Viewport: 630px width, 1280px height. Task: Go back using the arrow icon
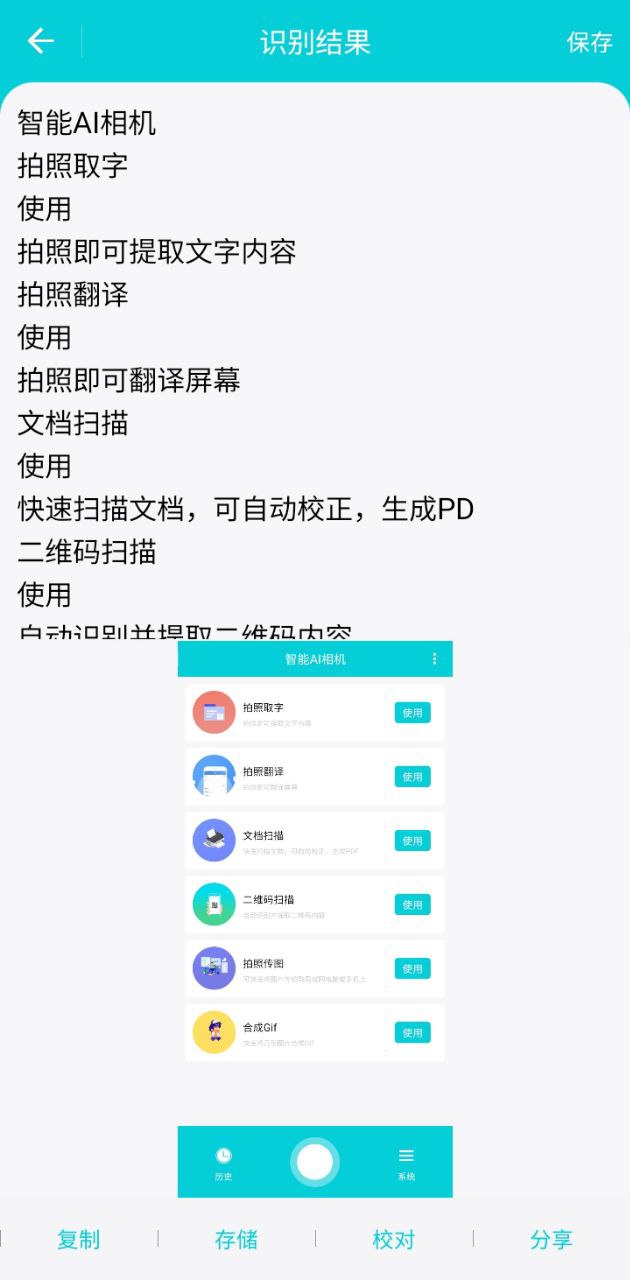point(40,41)
